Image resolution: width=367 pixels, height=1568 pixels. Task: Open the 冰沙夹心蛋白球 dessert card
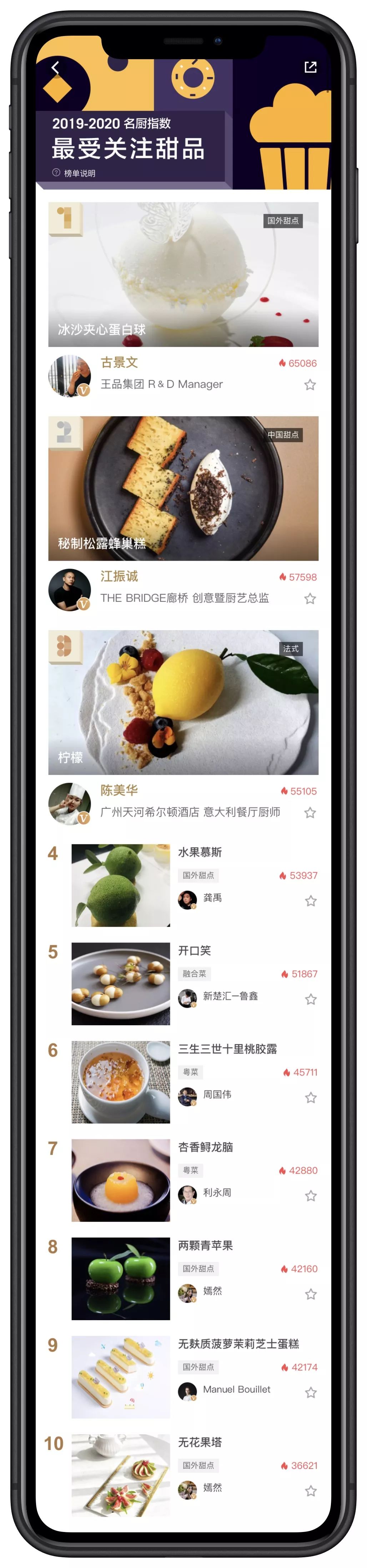click(x=183, y=275)
